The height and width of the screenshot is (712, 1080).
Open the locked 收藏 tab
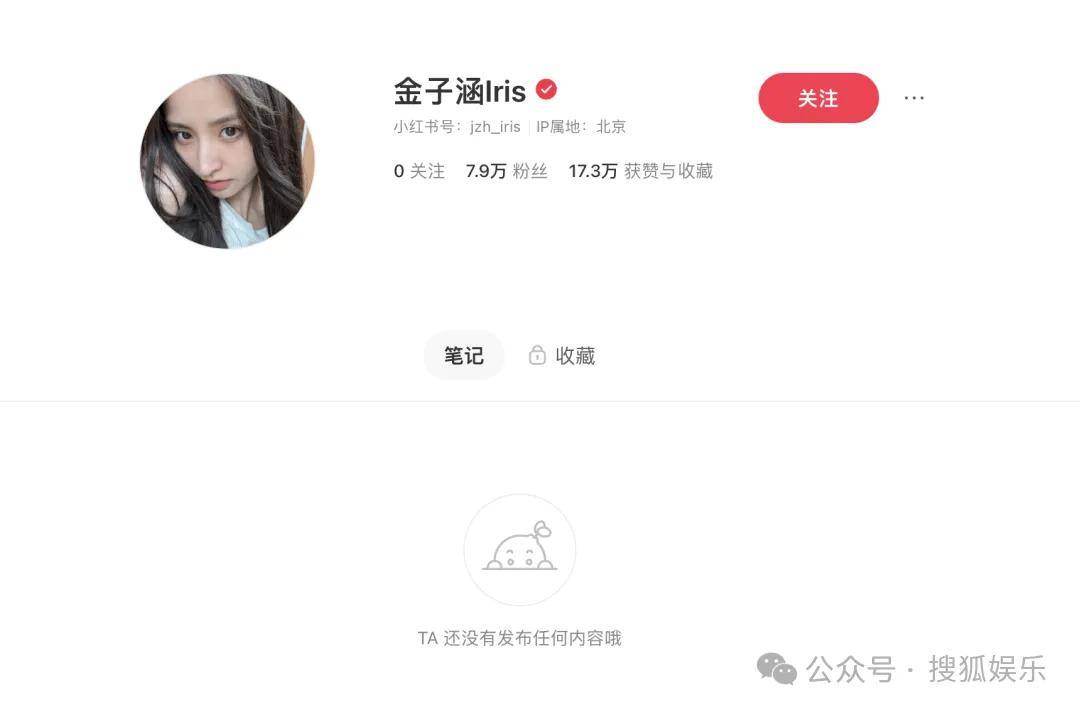[563, 356]
